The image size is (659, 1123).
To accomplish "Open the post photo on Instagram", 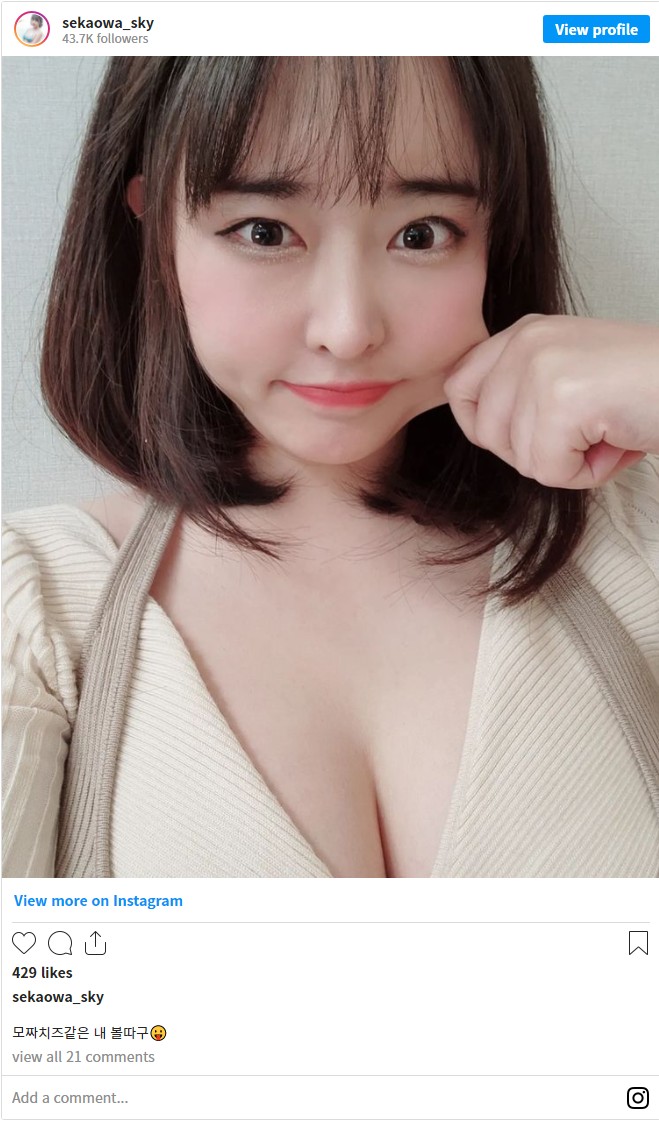I will pos(329,466).
